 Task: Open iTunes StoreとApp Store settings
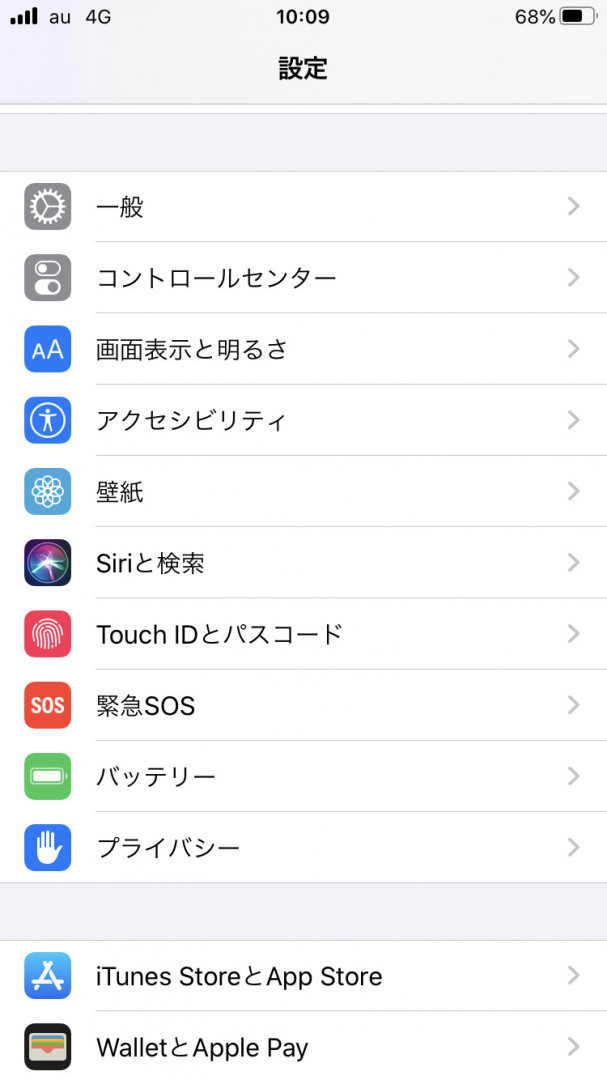(x=303, y=976)
